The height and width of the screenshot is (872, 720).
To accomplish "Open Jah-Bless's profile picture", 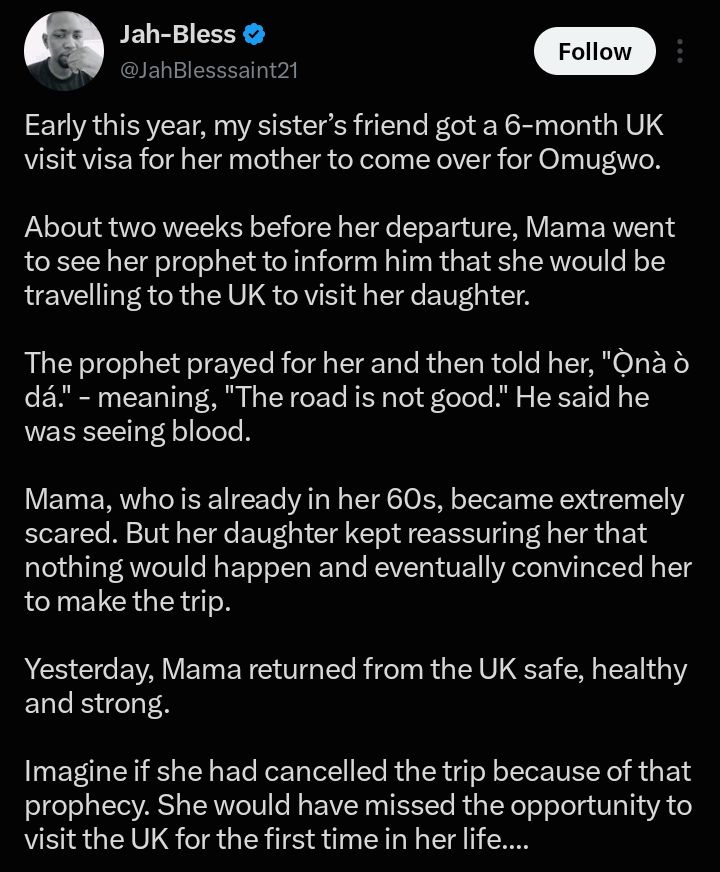I will pos(64,51).
